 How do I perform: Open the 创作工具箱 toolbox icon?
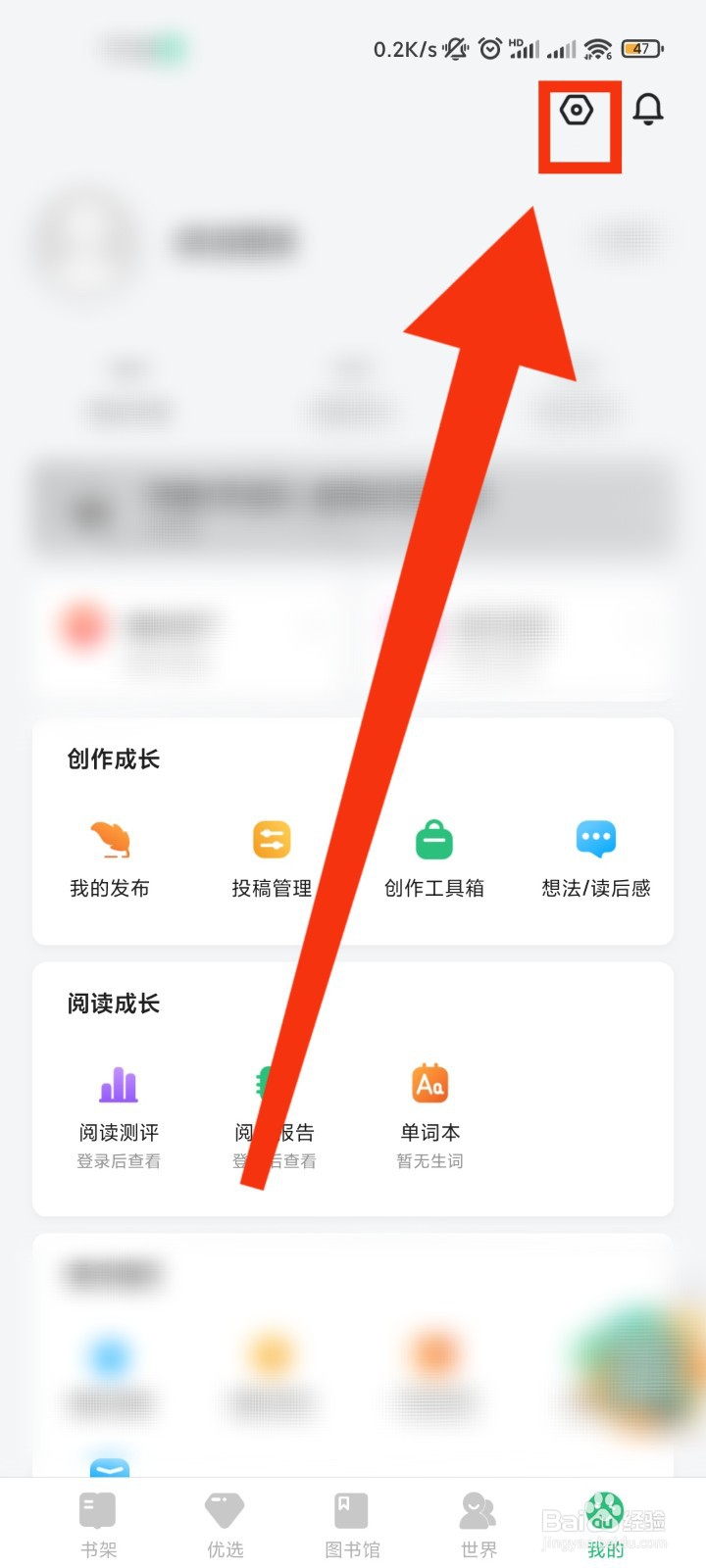click(x=431, y=840)
